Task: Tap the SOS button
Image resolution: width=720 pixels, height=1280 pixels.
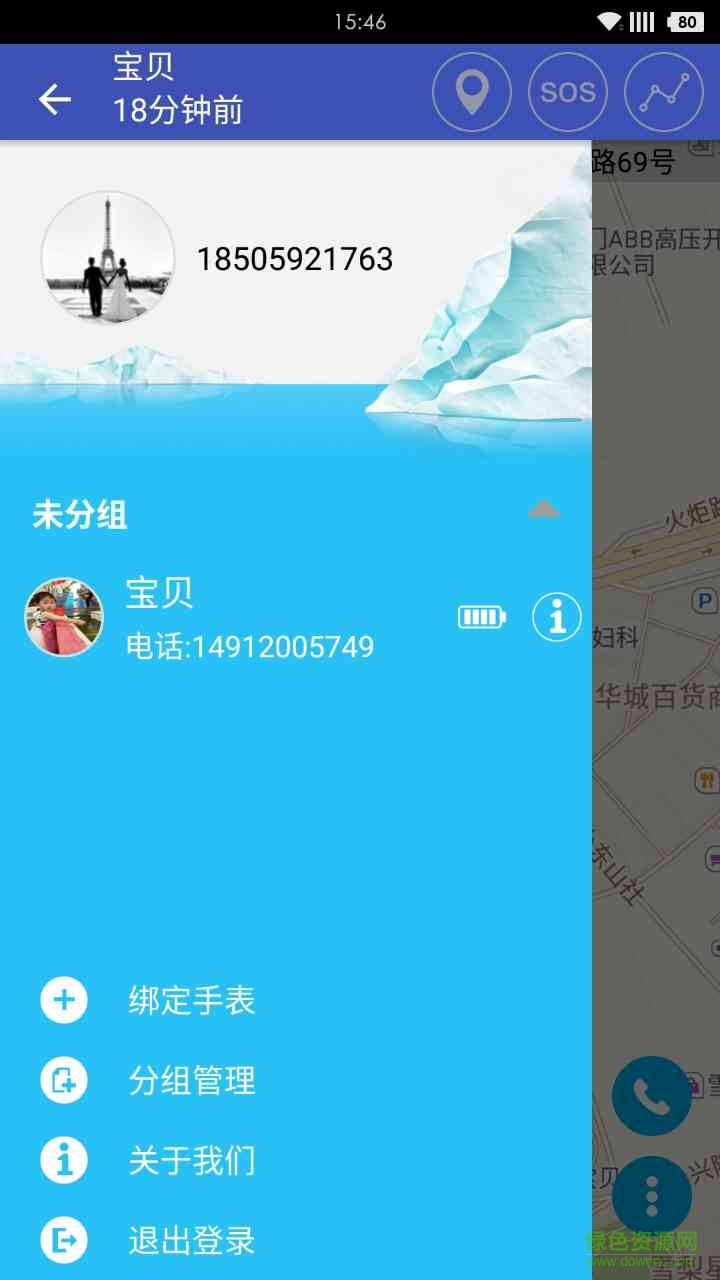Action: [x=568, y=93]
